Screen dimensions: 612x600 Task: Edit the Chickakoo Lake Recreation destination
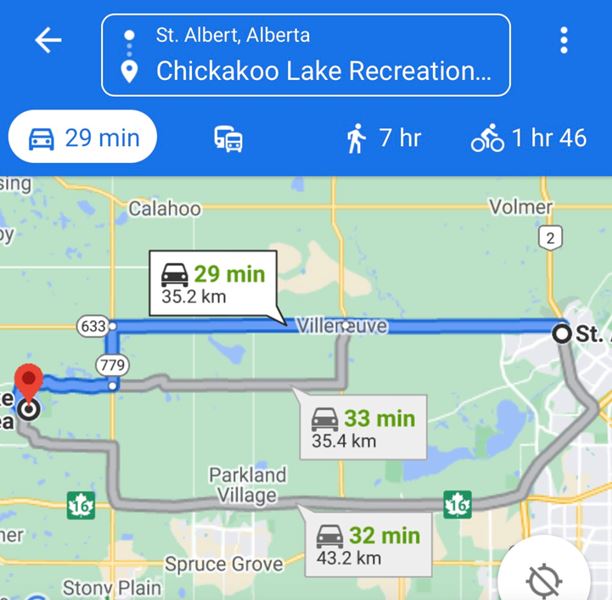coord(320,71)
